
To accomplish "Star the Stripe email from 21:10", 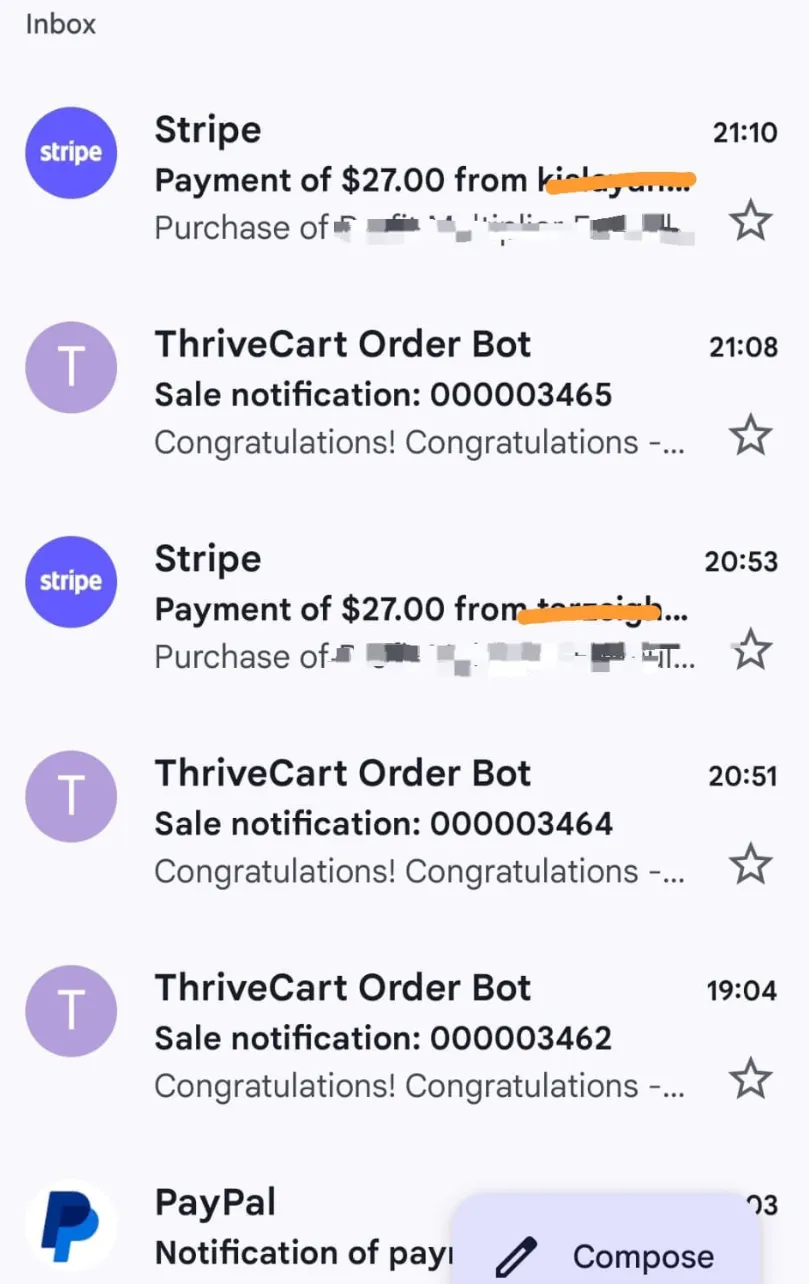I will (x=750, y=220).
